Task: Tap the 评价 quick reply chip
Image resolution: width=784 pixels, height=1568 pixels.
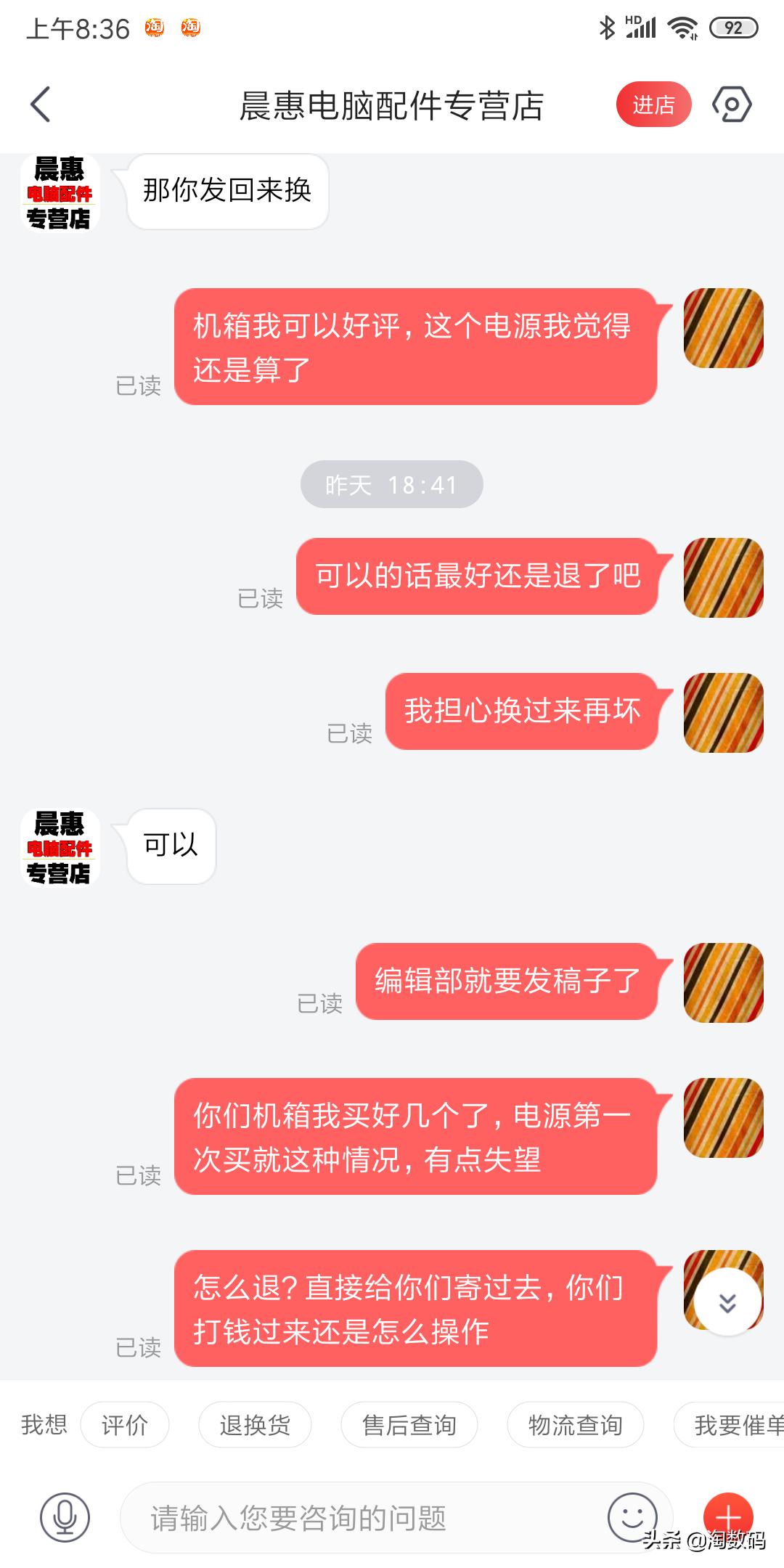Action: pos(125,1424)
